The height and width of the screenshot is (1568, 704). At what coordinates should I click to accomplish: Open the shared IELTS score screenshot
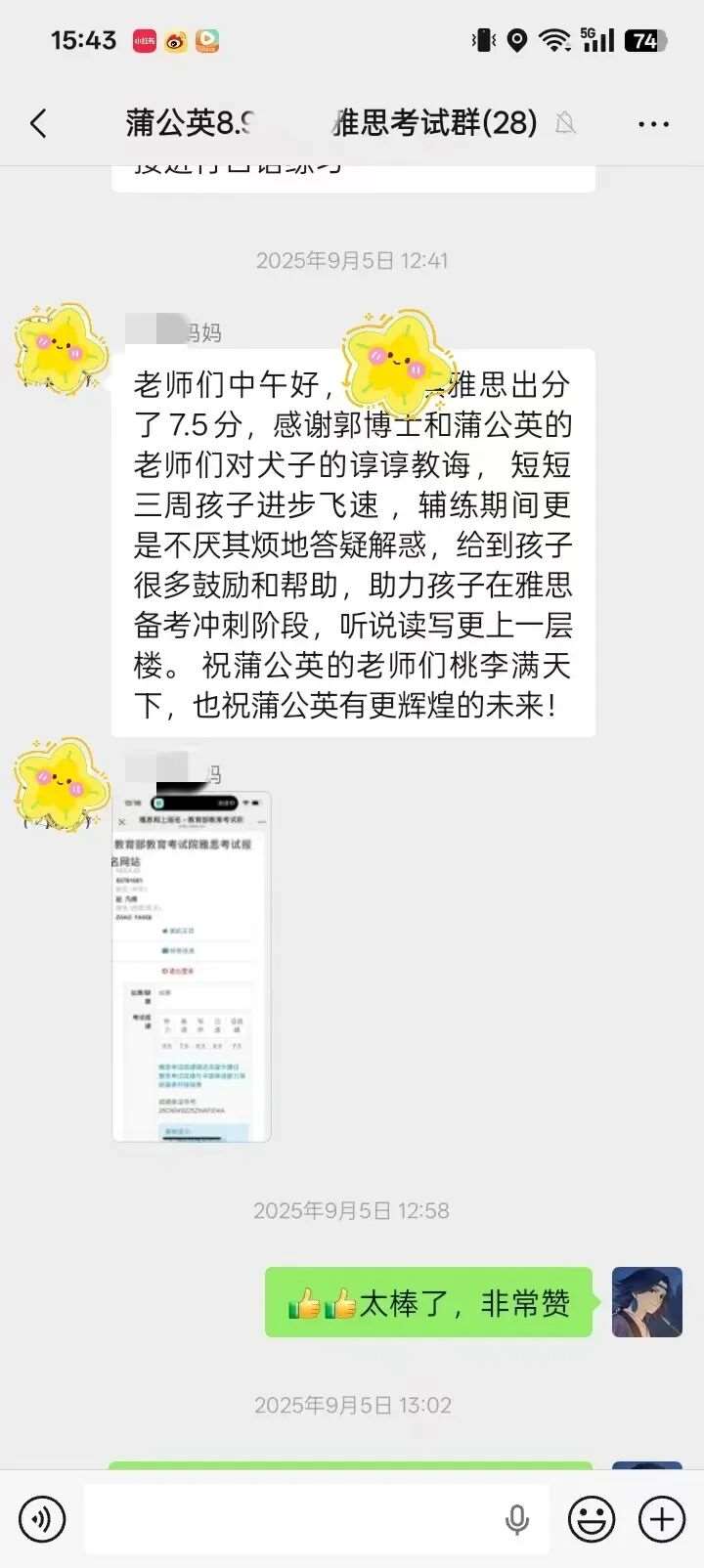(192, 968)
